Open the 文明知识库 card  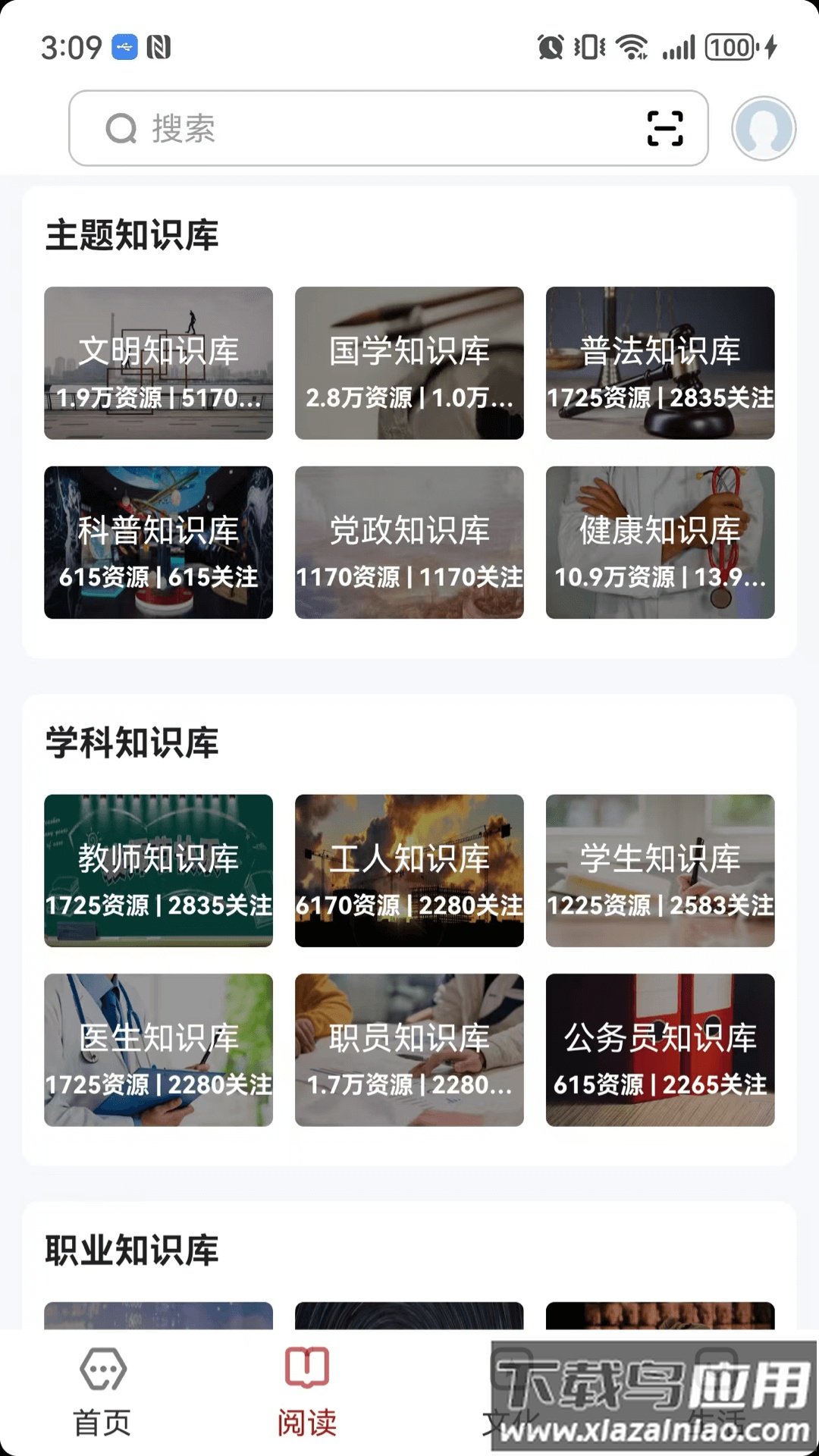tap(158, 362)
